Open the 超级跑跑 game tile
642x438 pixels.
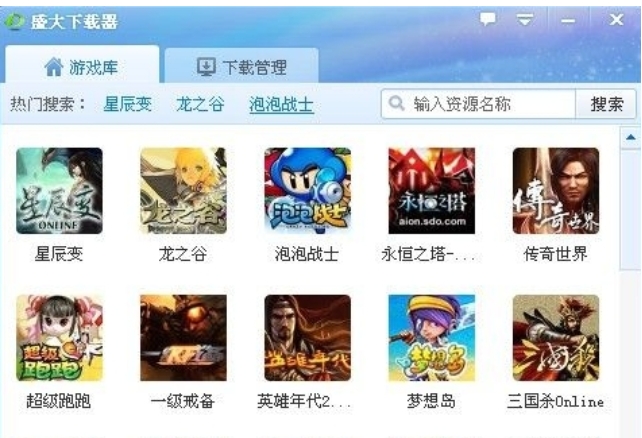pos(59,338)
